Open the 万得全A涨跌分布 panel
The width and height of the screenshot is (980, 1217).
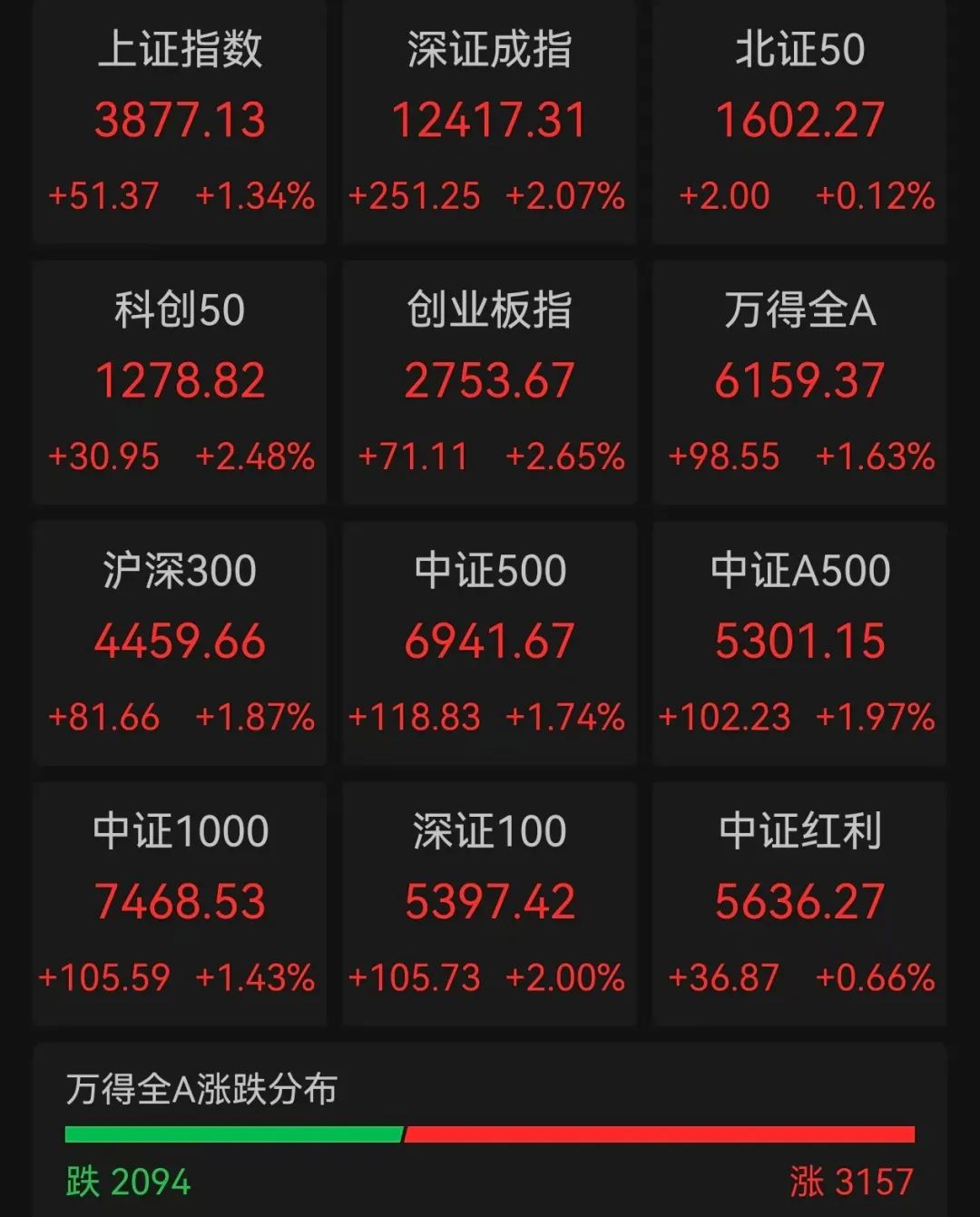[490, 1133]
